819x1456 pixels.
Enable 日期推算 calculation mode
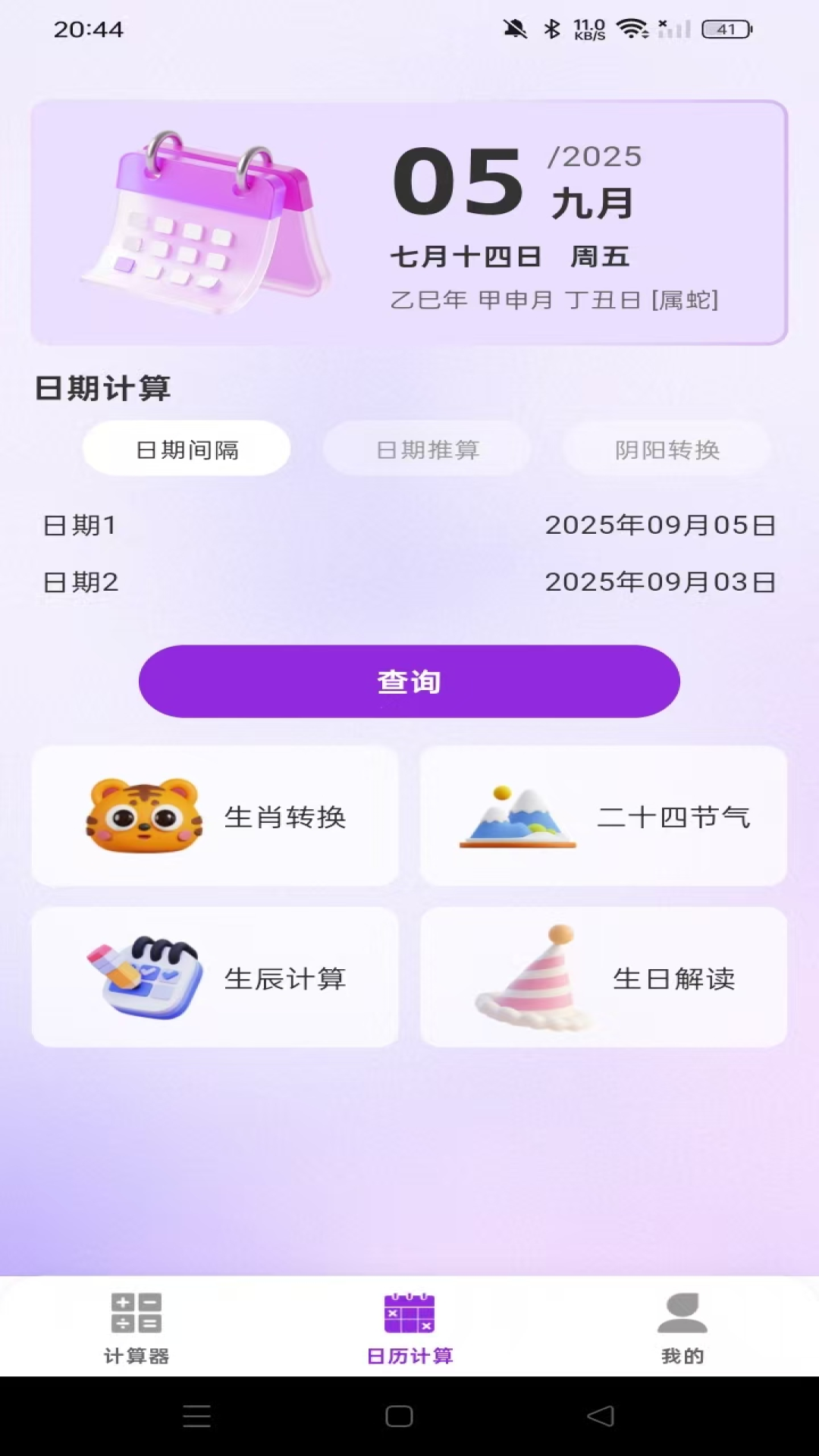click(427, 449)
